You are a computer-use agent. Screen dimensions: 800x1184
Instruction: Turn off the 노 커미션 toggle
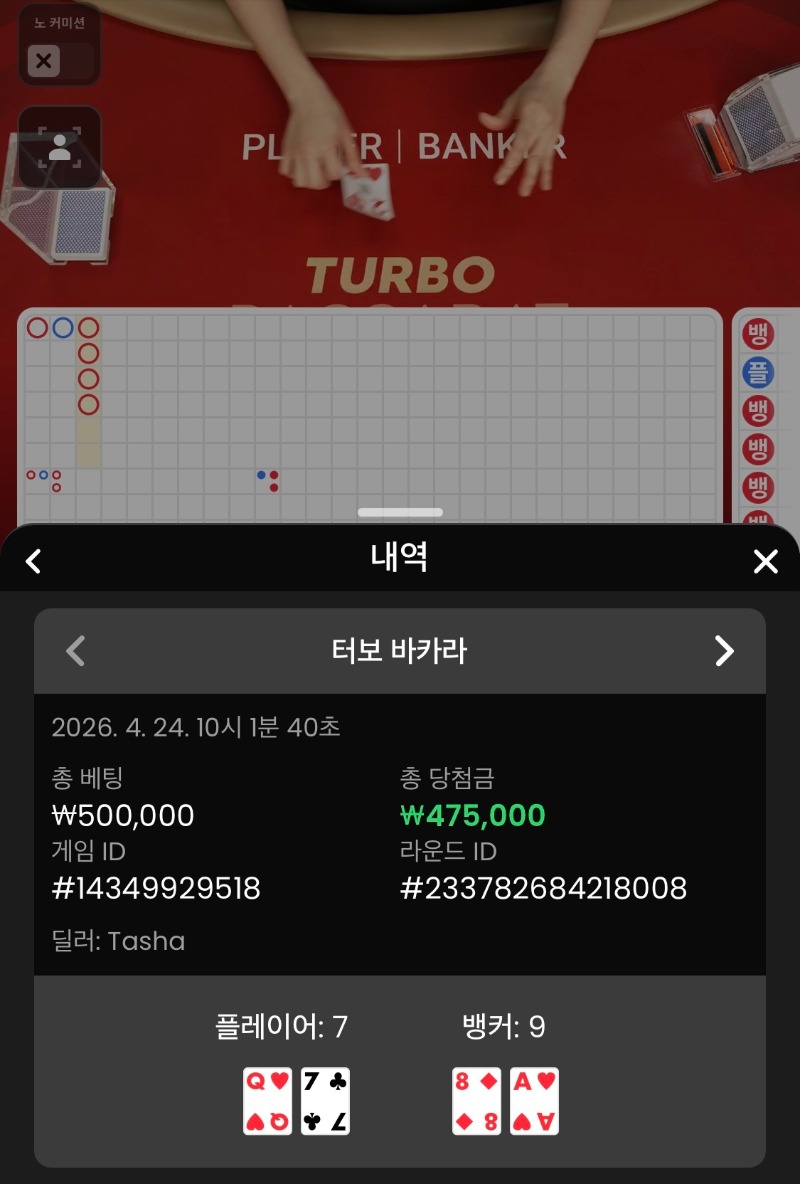click(x=59, y=61)
